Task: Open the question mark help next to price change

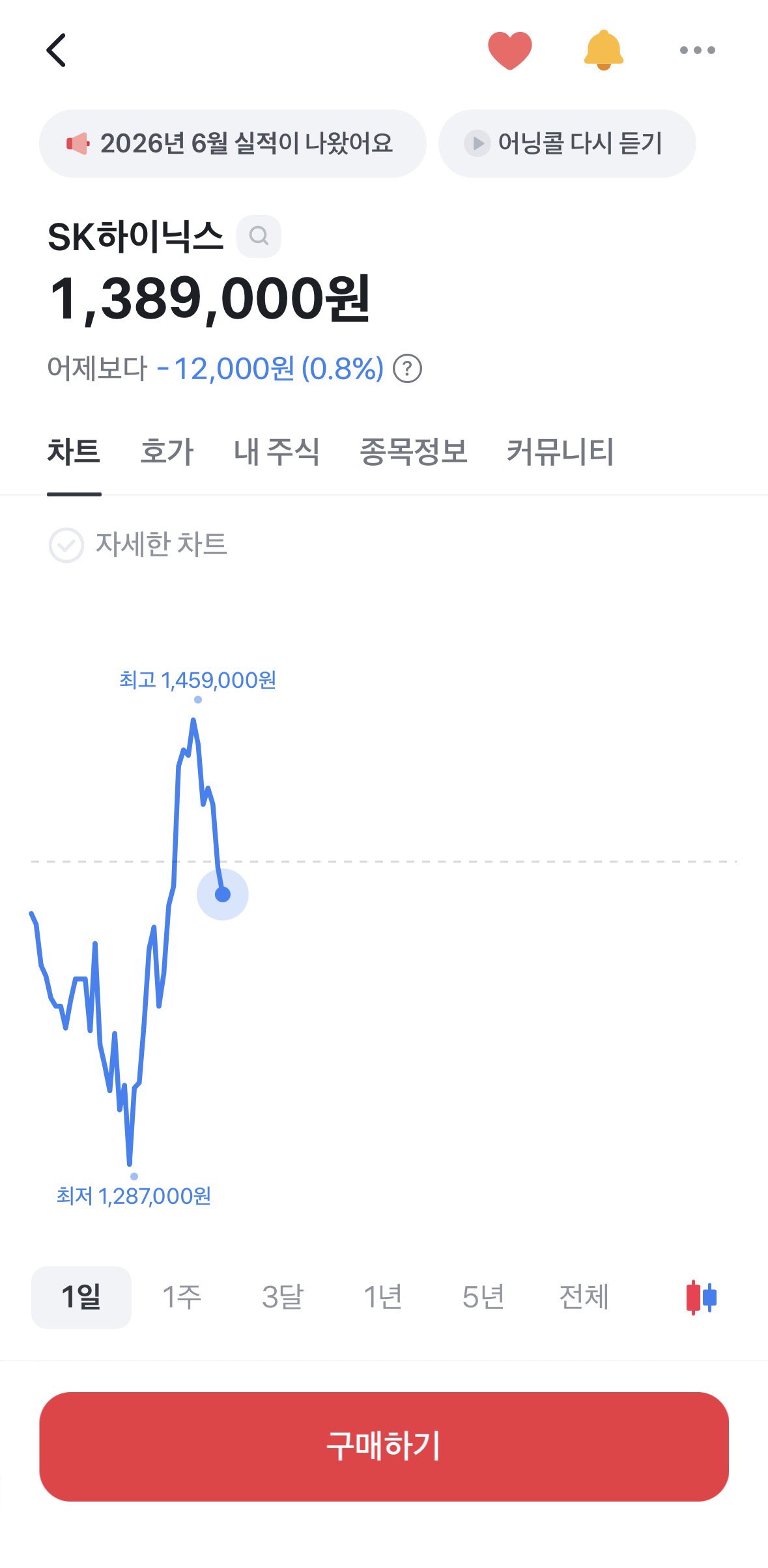Action: point(408,369)
